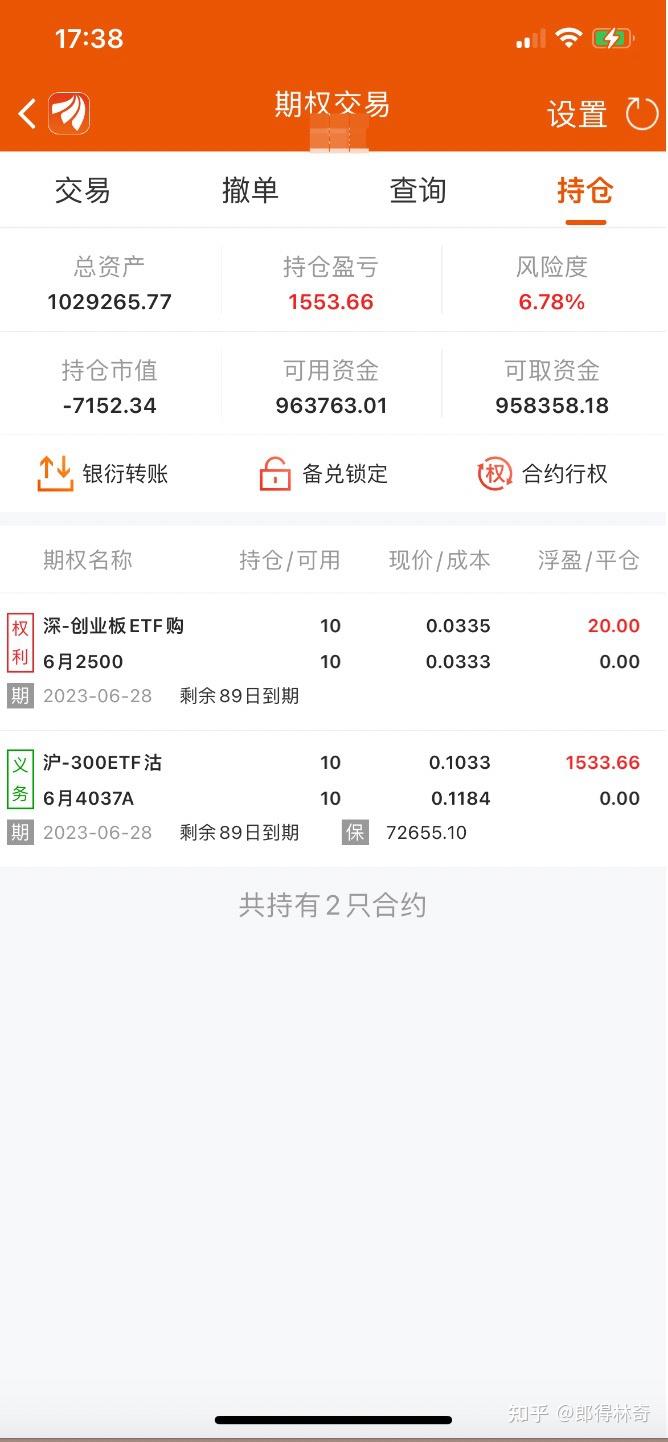Go back using the left arrow

(27, 114)
